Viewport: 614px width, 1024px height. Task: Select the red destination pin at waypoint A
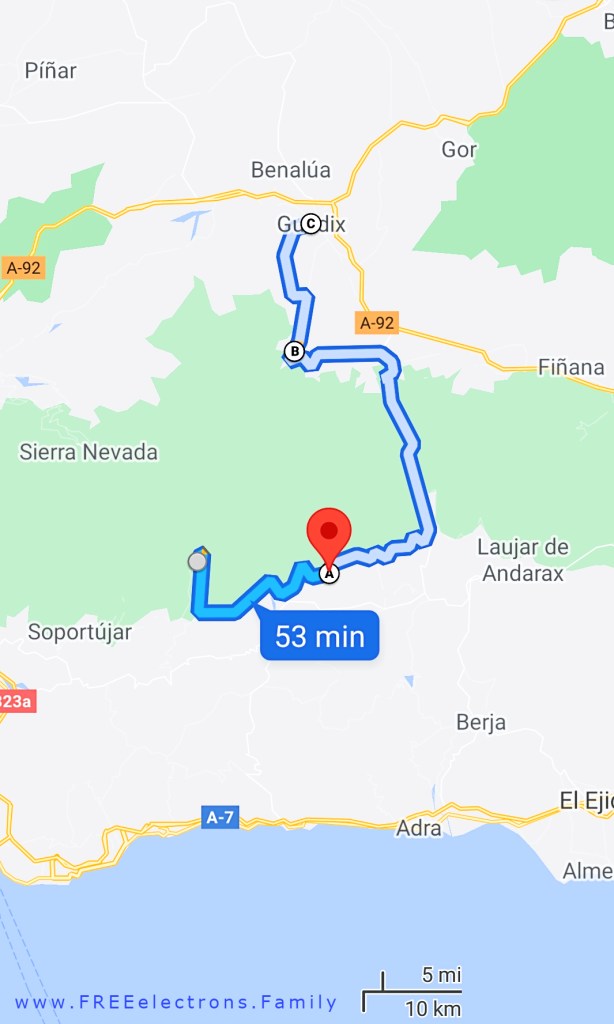coord(328,534)
